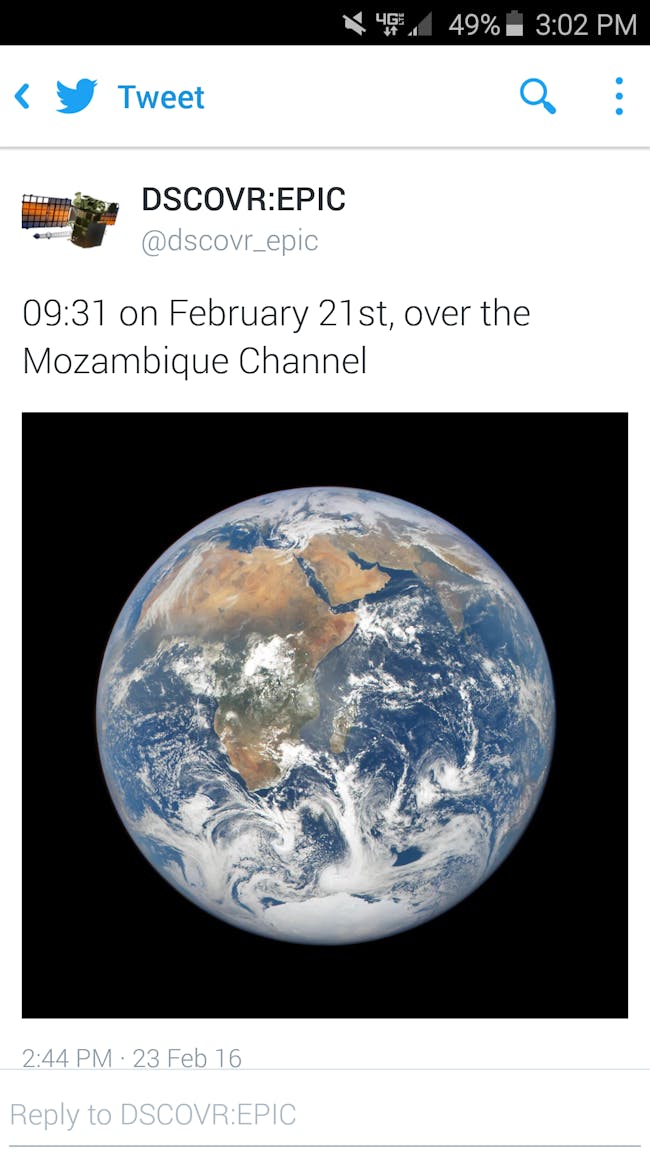Open the search magnifier icon
650x1156 pixels.
[537, 97]
